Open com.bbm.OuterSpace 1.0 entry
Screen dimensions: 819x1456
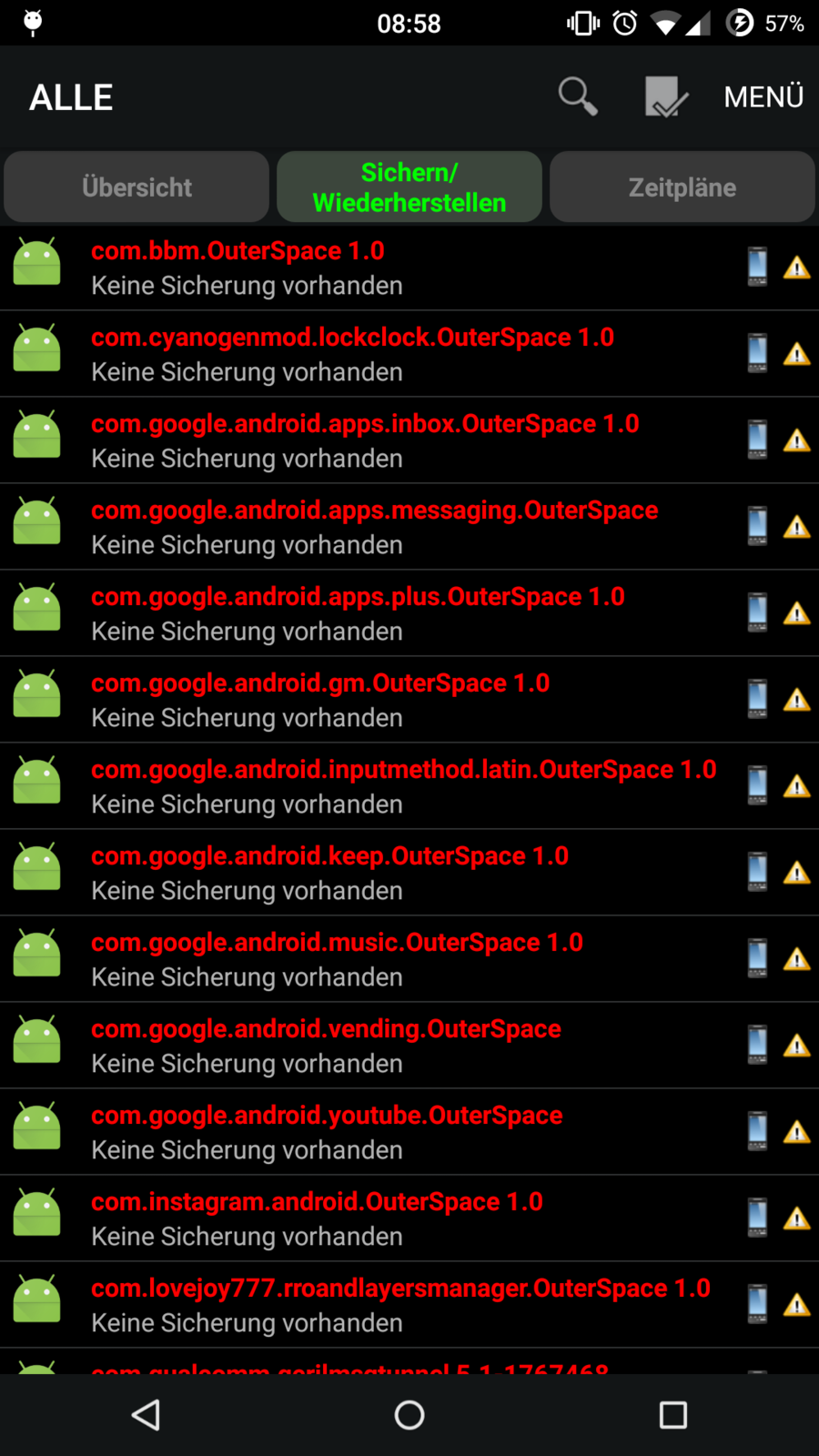(364, 268)
